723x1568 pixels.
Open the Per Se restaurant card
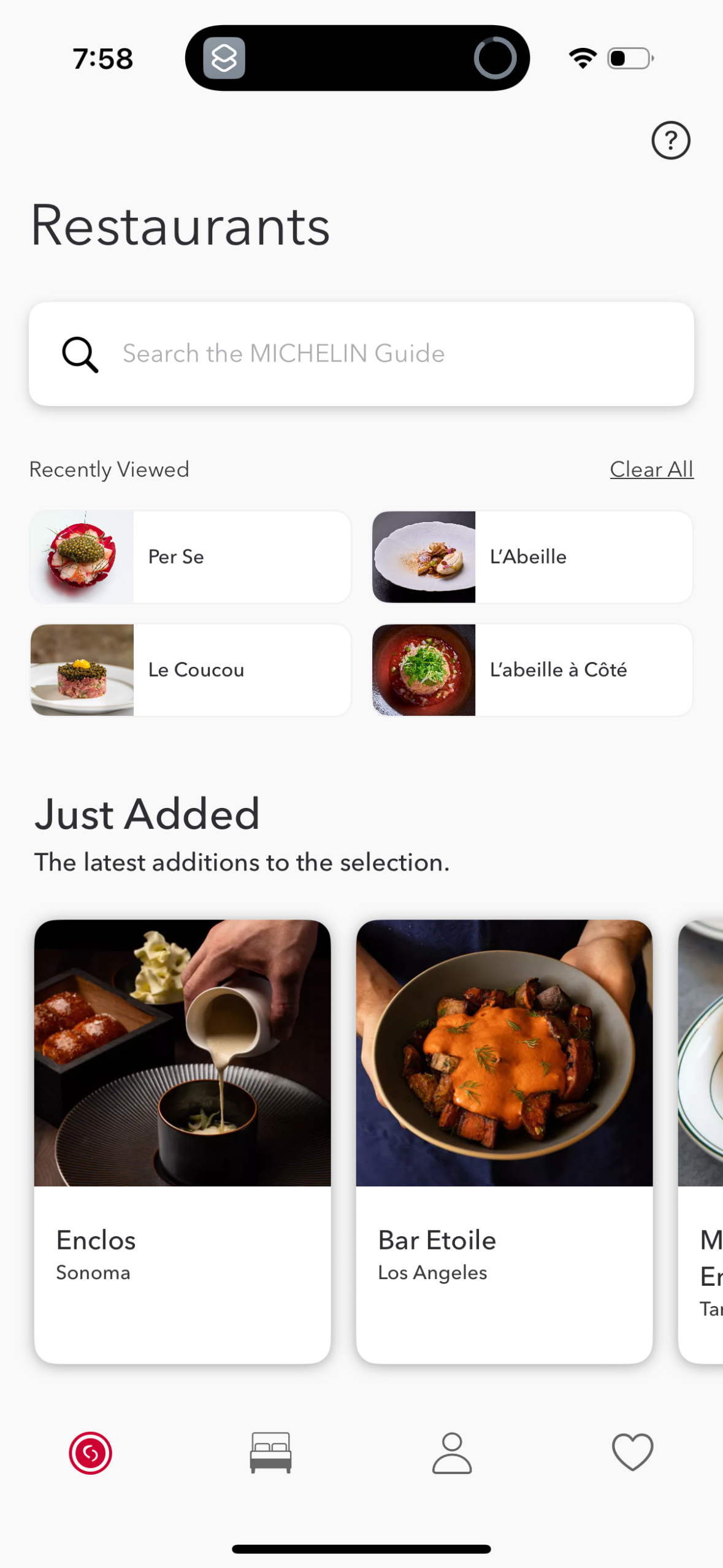(189, 556)
